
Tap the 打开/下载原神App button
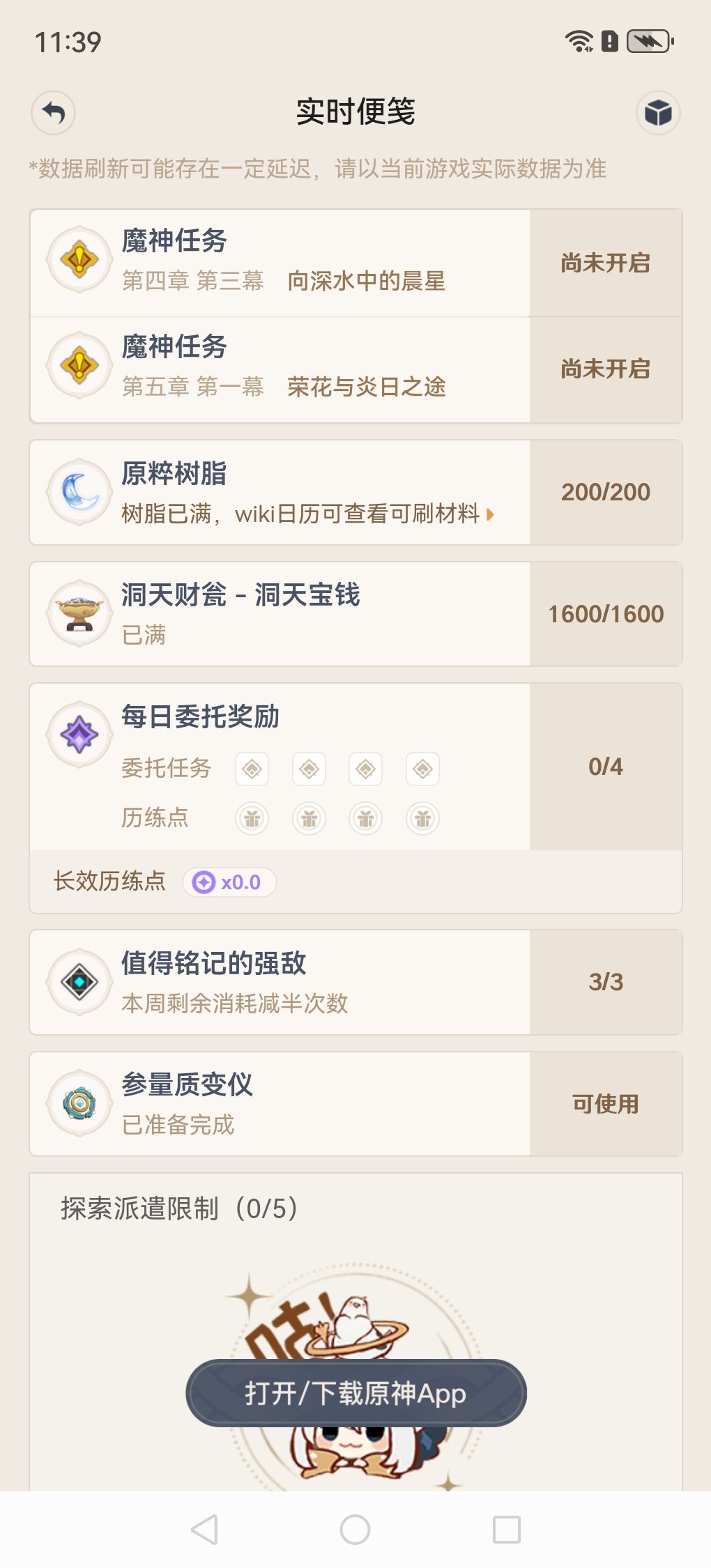(355, 1394)
